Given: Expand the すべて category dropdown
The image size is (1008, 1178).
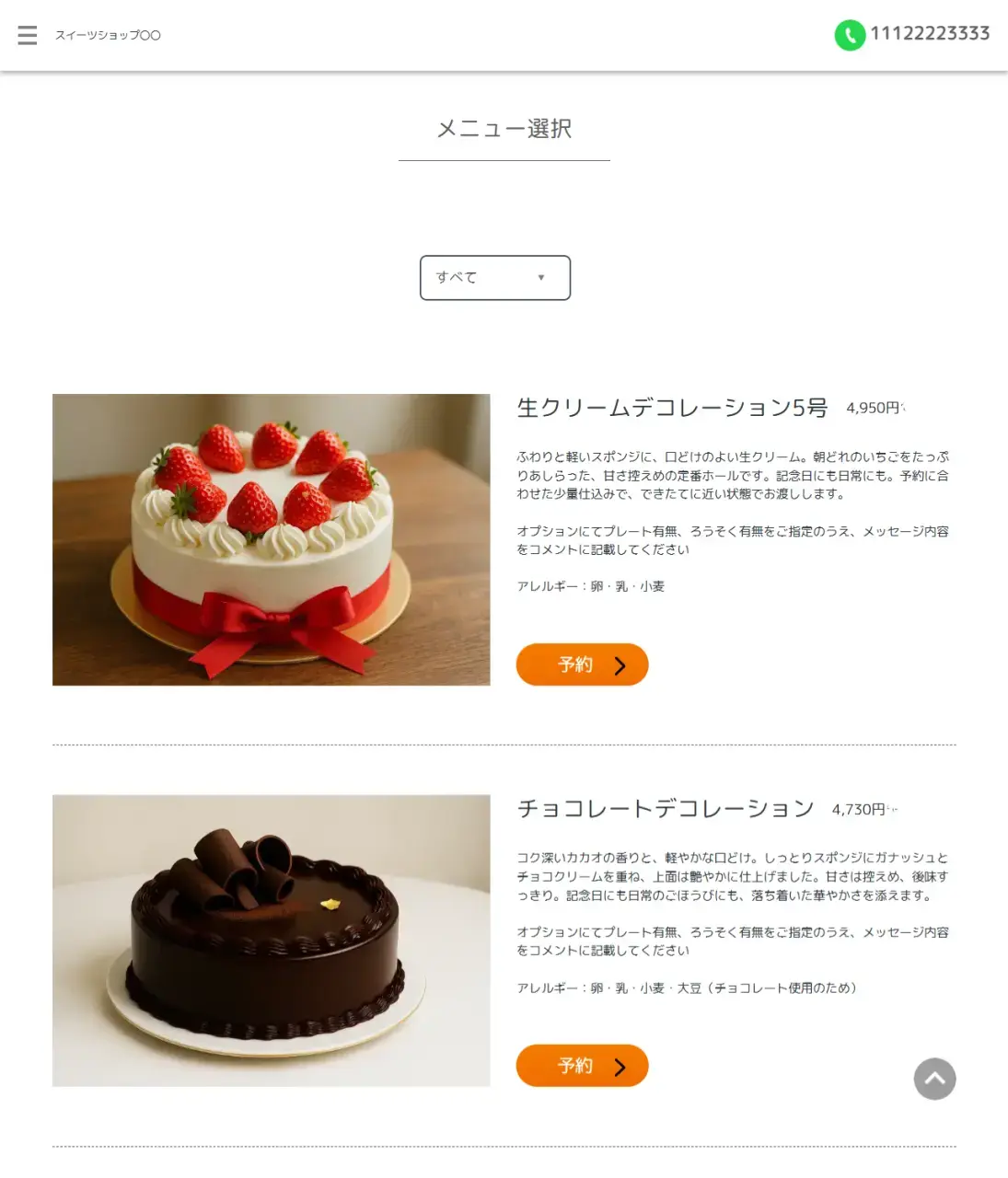Looking at the screenshot, I should pyautogui.click(x=495, y=277).
